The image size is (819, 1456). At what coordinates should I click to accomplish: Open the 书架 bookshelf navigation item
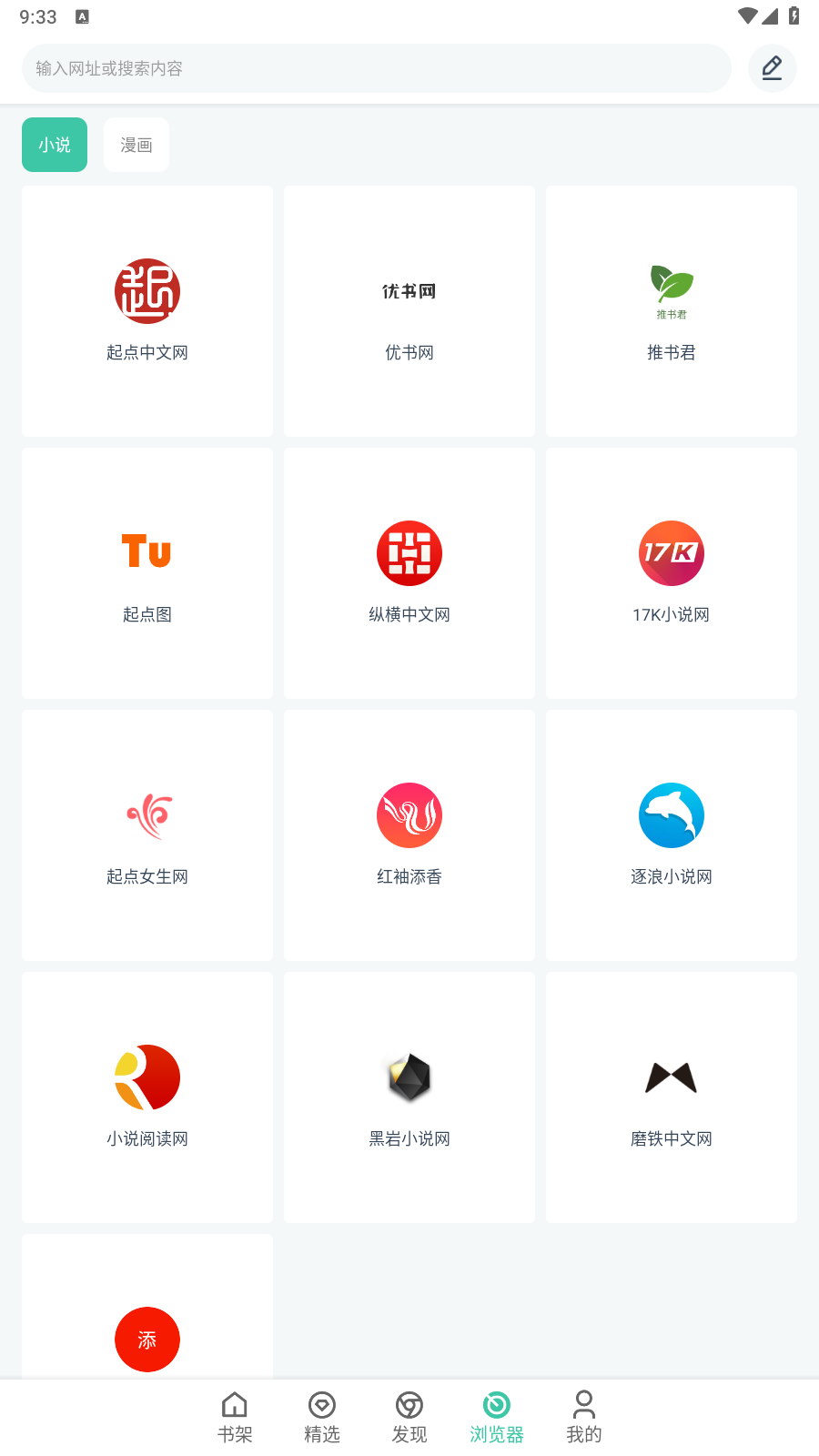click(235, 1416)
